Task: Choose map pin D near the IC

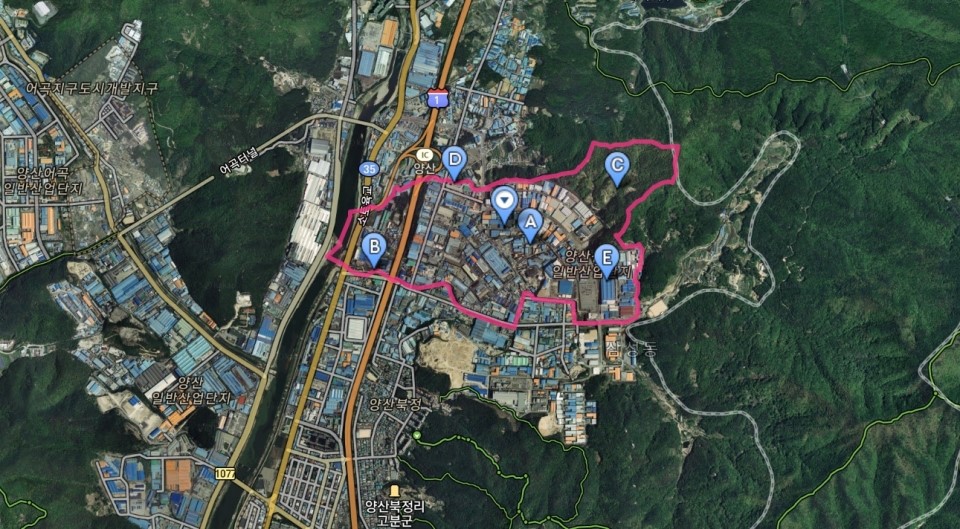Action: coord(454,159)
